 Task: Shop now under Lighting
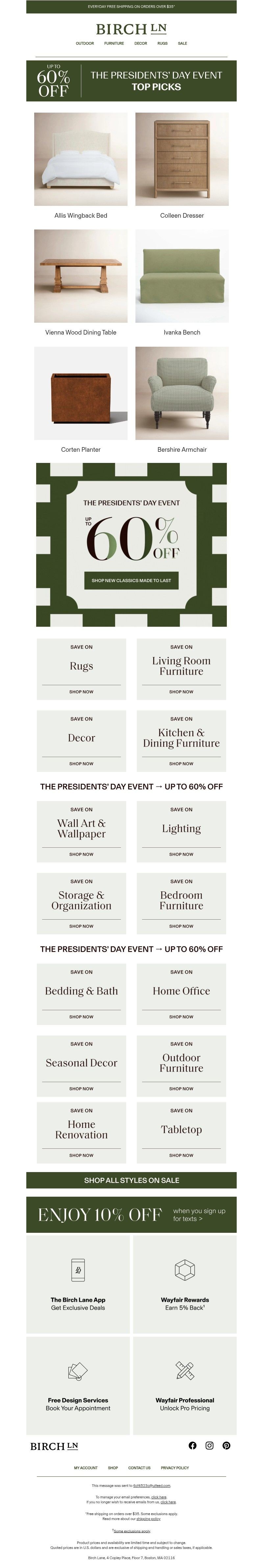[x=181, y=854]
